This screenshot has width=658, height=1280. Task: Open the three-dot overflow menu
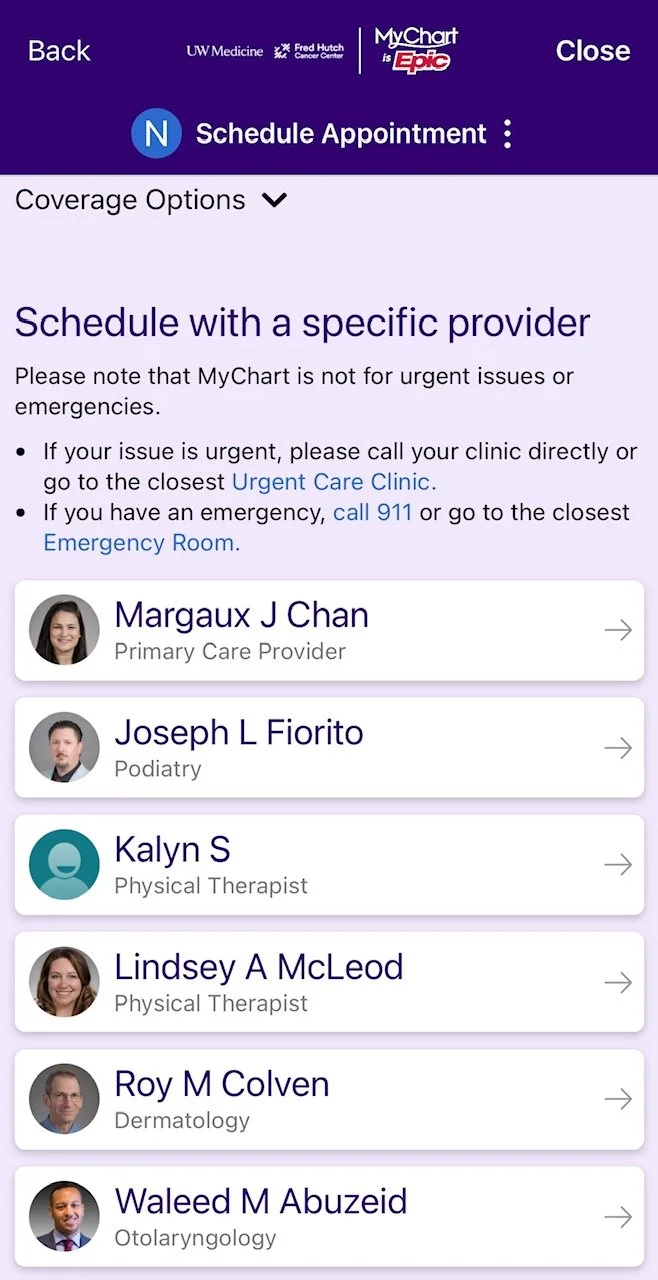(x=508, y=134)
